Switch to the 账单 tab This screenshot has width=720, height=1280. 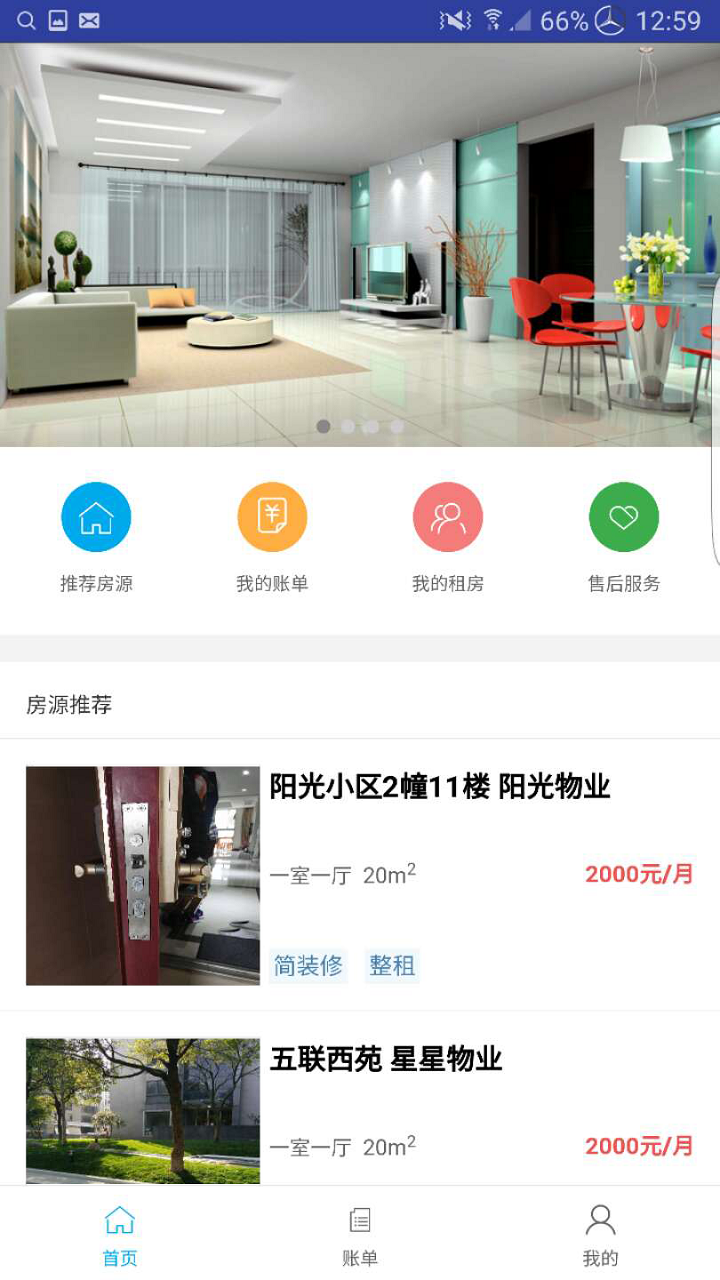click(360, 1234)
